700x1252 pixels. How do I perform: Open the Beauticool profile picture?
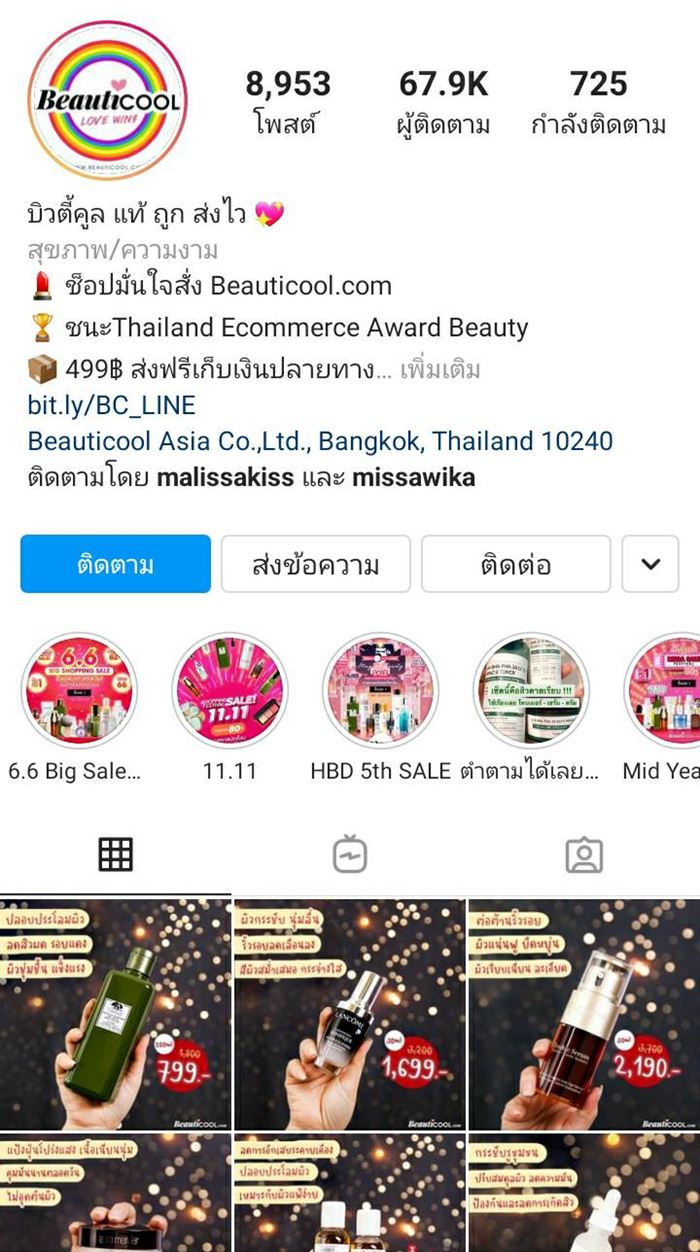point(107,100)
